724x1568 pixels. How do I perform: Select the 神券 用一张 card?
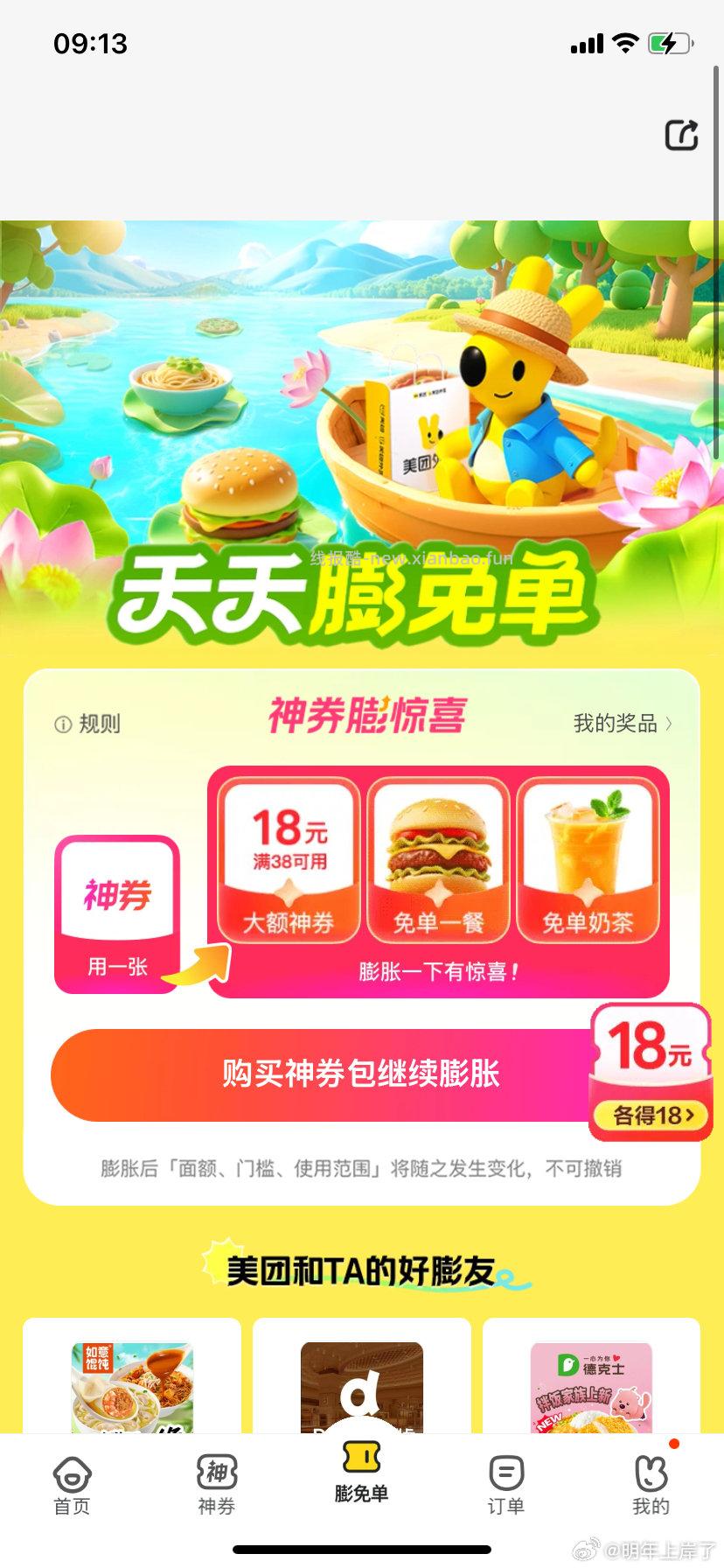click(117, 914)
